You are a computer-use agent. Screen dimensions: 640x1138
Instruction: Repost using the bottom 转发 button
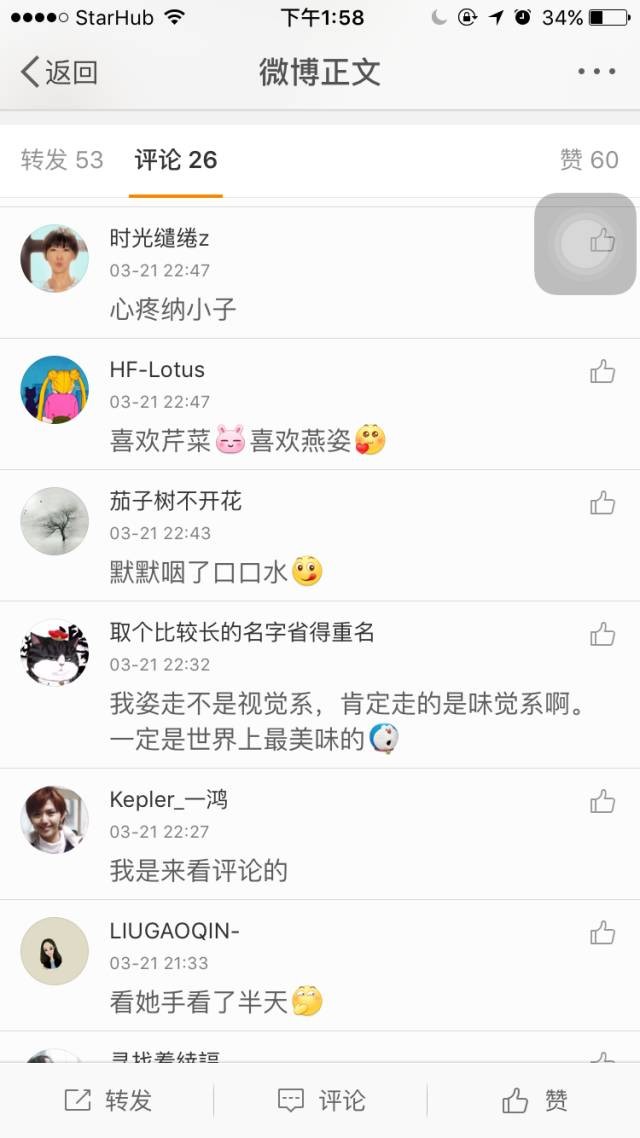[108, 1101]
